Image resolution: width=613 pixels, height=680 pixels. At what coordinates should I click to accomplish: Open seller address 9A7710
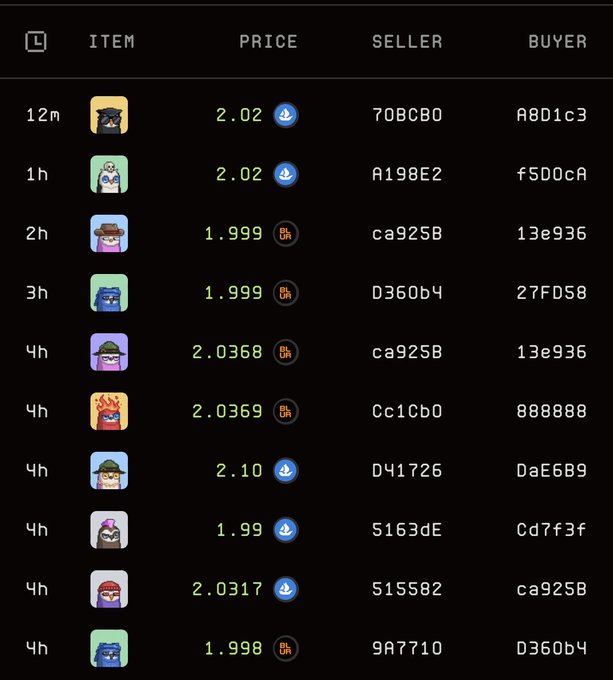pos(406,648)
